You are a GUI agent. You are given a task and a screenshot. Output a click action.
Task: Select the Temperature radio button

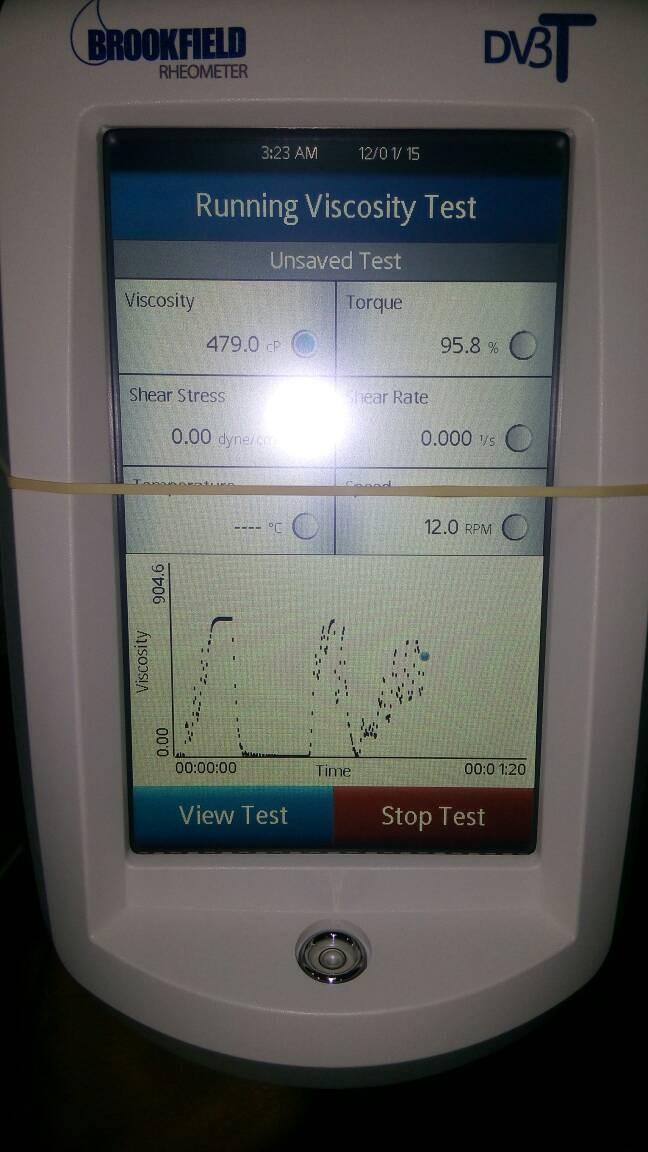(305, 527)
